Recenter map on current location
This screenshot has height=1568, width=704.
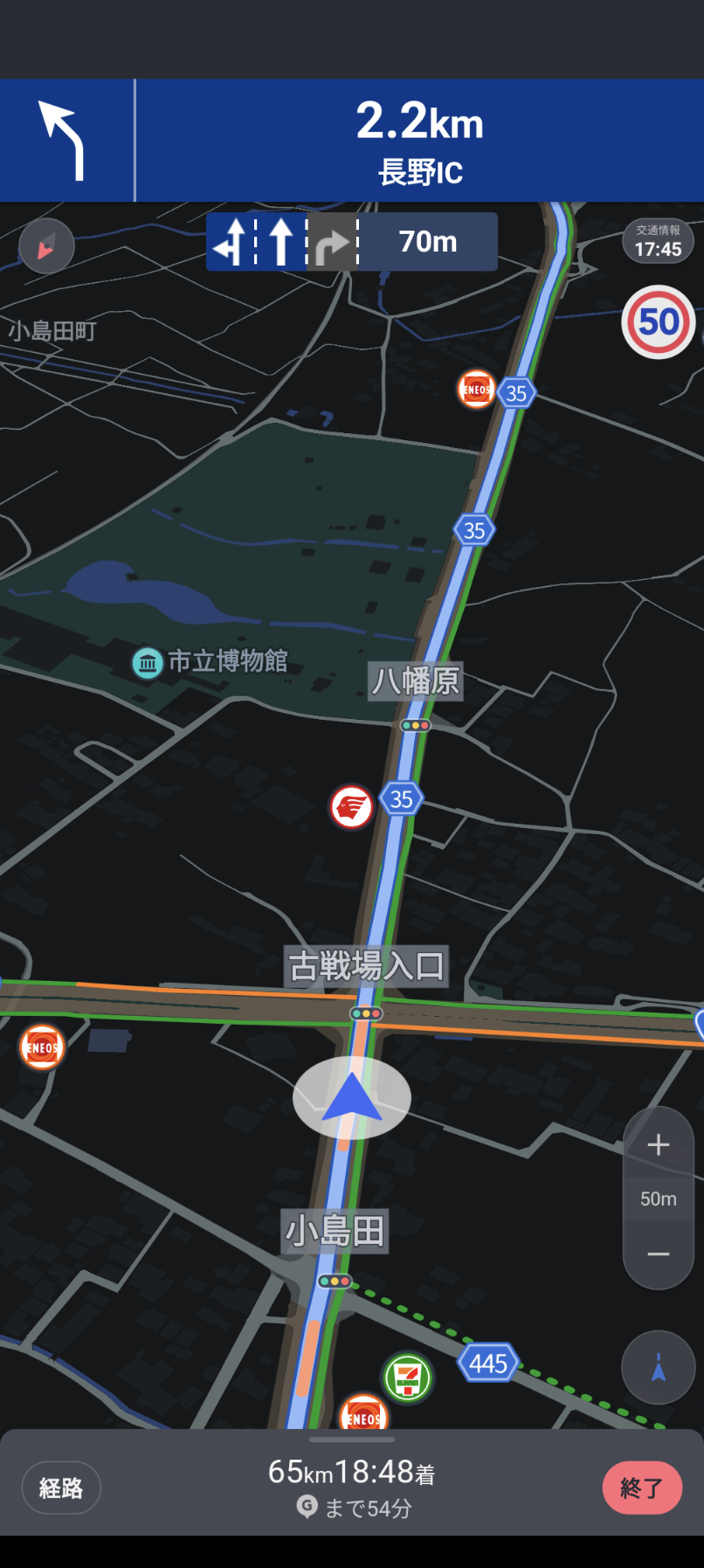pyautogui.click(x=658, y=1368)
